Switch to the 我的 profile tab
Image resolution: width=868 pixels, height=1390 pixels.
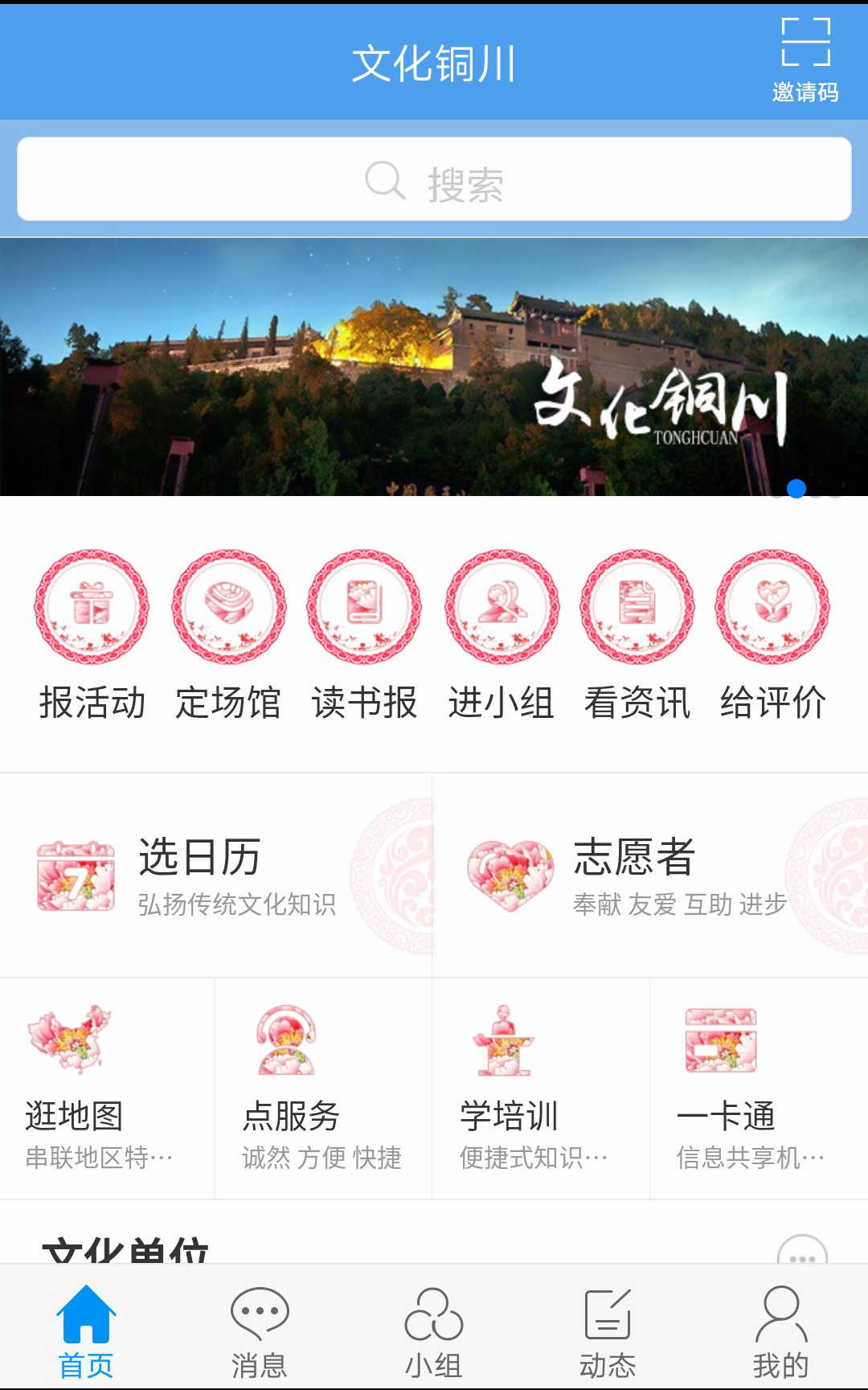[x=780, y=1331]
